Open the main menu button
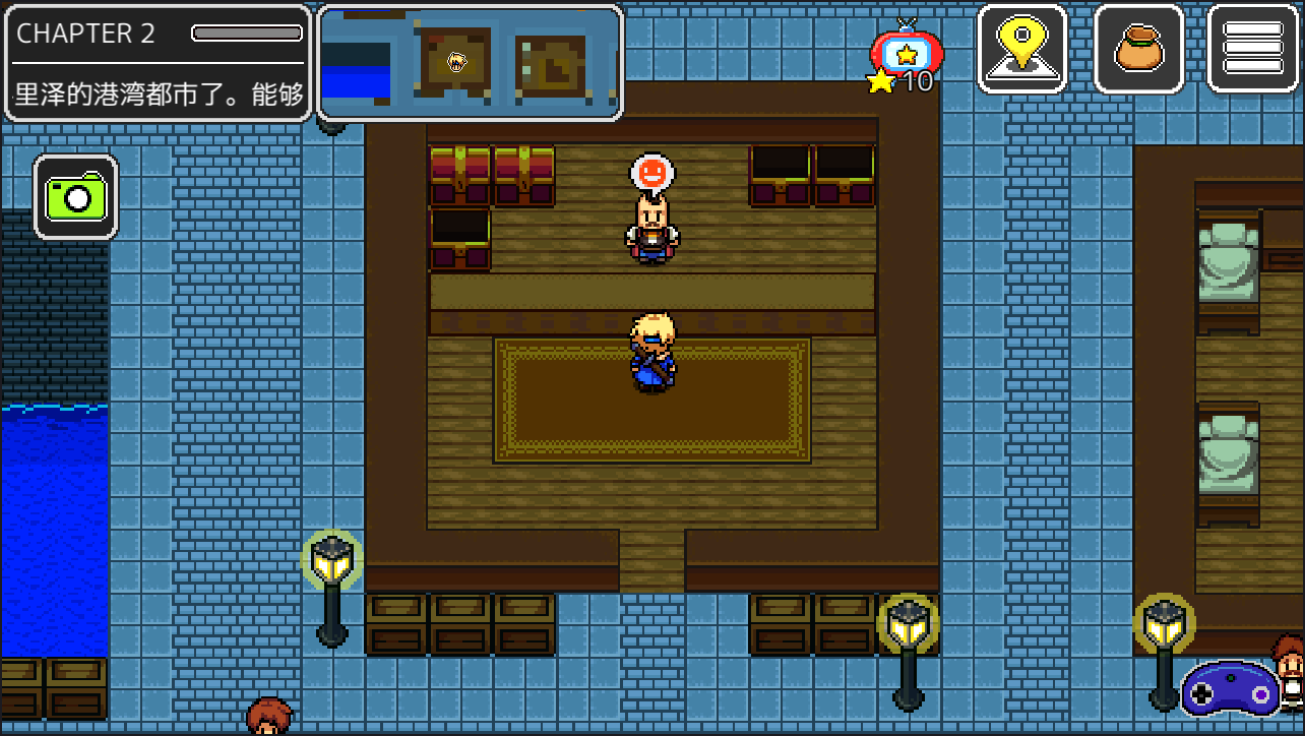Screen dimensions: 1305x736 click(x=1253, y=49)
